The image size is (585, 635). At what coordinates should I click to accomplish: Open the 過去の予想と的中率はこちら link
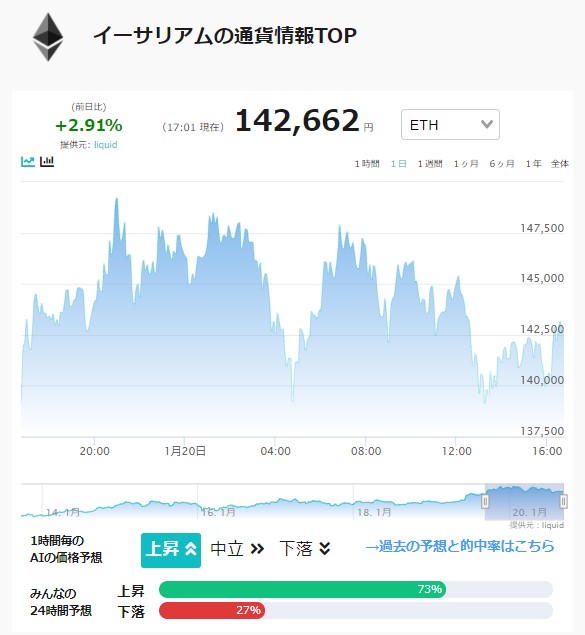(x=460, y=546)
